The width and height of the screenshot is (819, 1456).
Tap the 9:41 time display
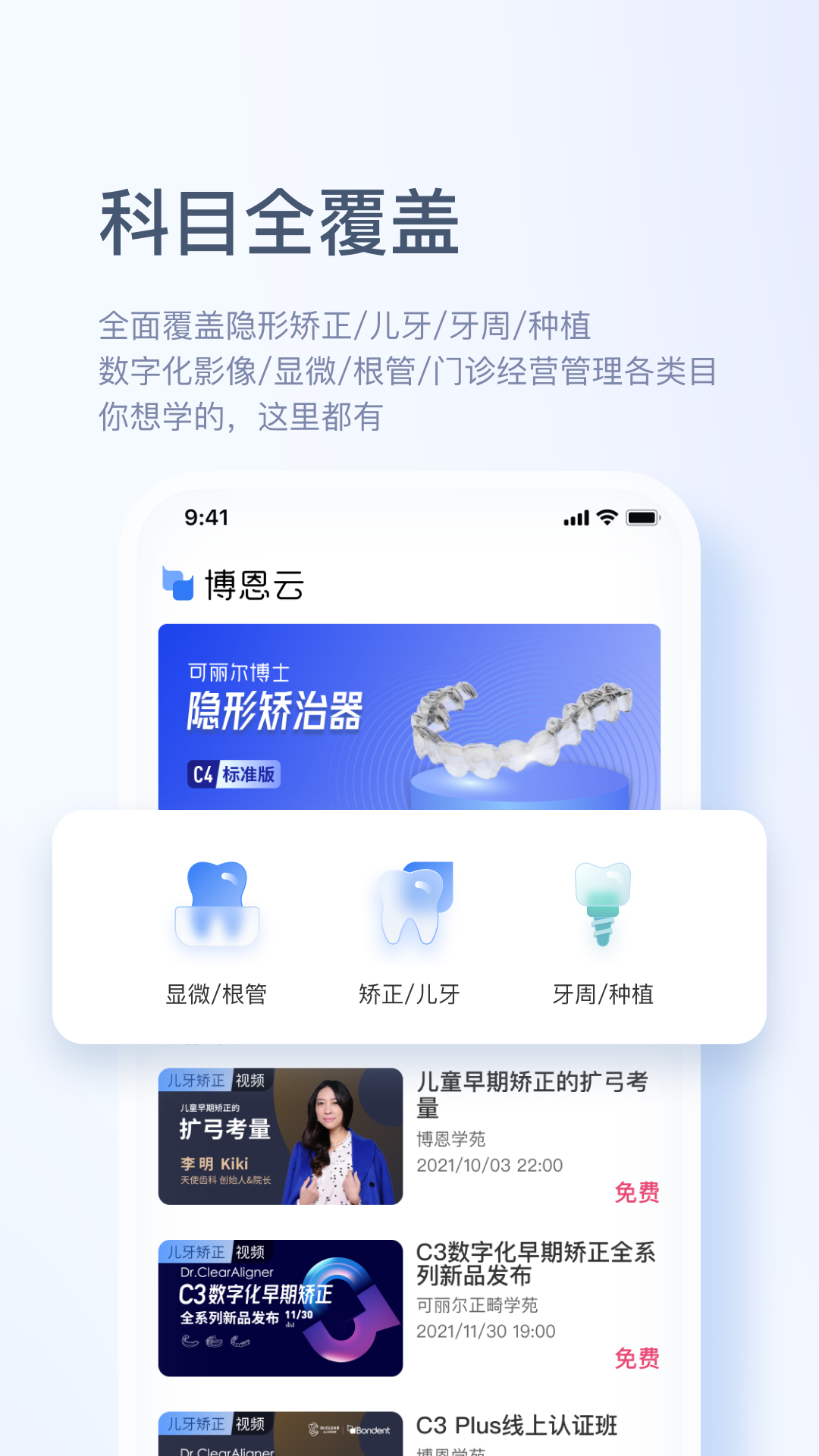[206, 517]
